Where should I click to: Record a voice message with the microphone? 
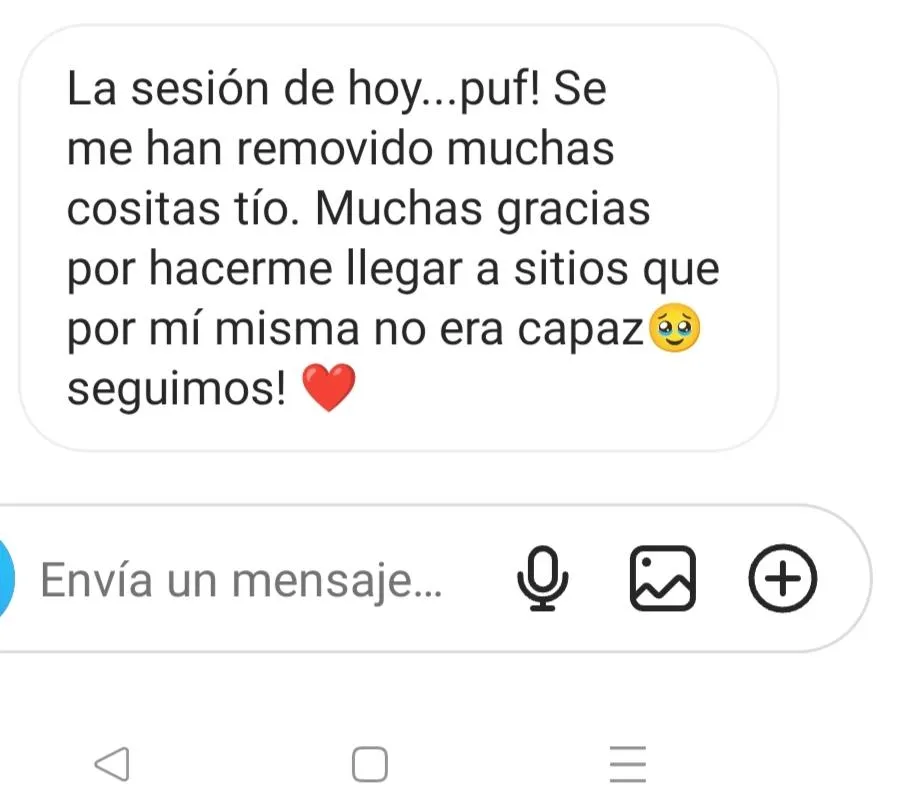(543, 580)
